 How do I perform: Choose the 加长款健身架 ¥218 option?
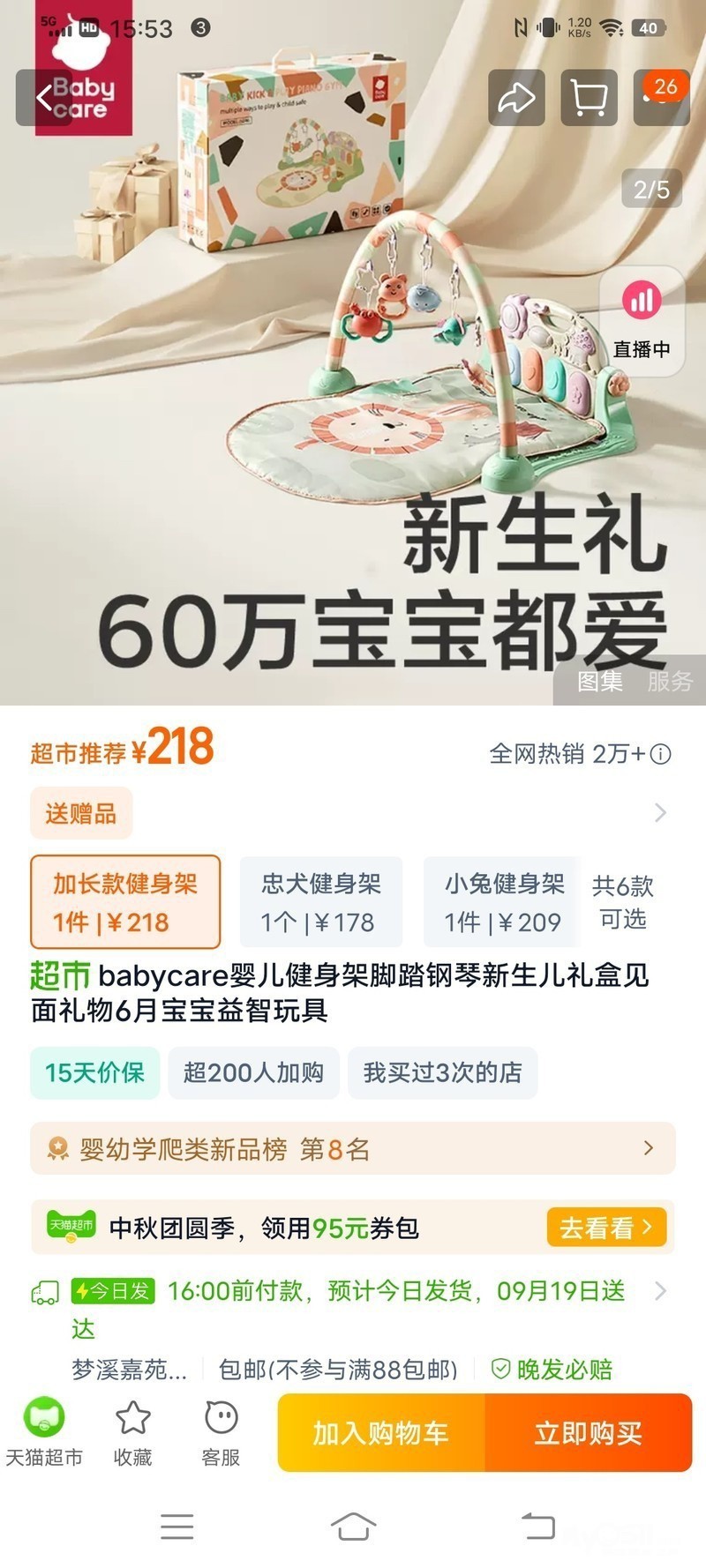tap(125, 902)
